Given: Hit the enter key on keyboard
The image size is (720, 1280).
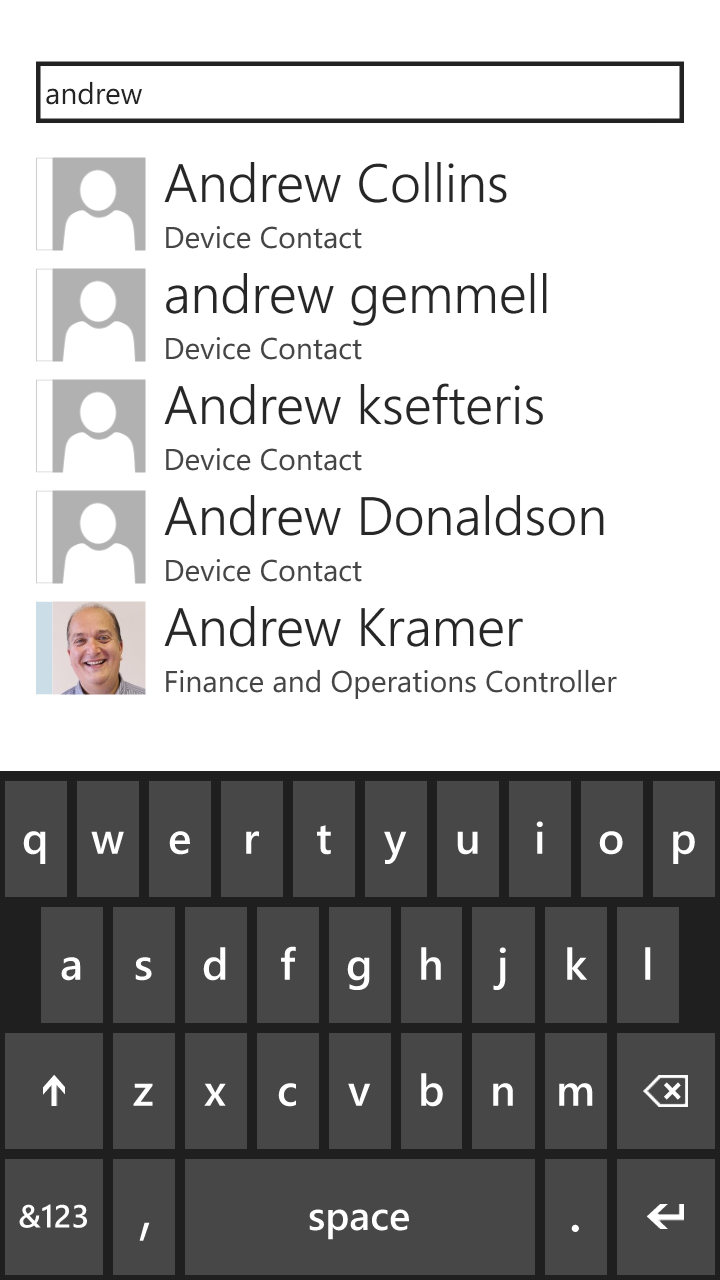Looking at the screenshot, I should pyautogui.click(x=666, y=1217).
